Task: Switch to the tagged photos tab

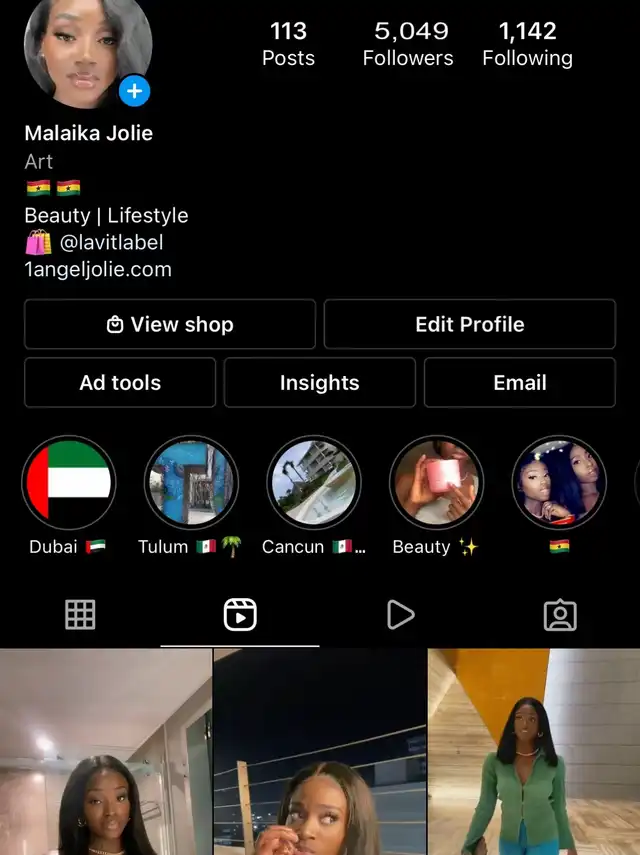Action: tap(560, 615)
